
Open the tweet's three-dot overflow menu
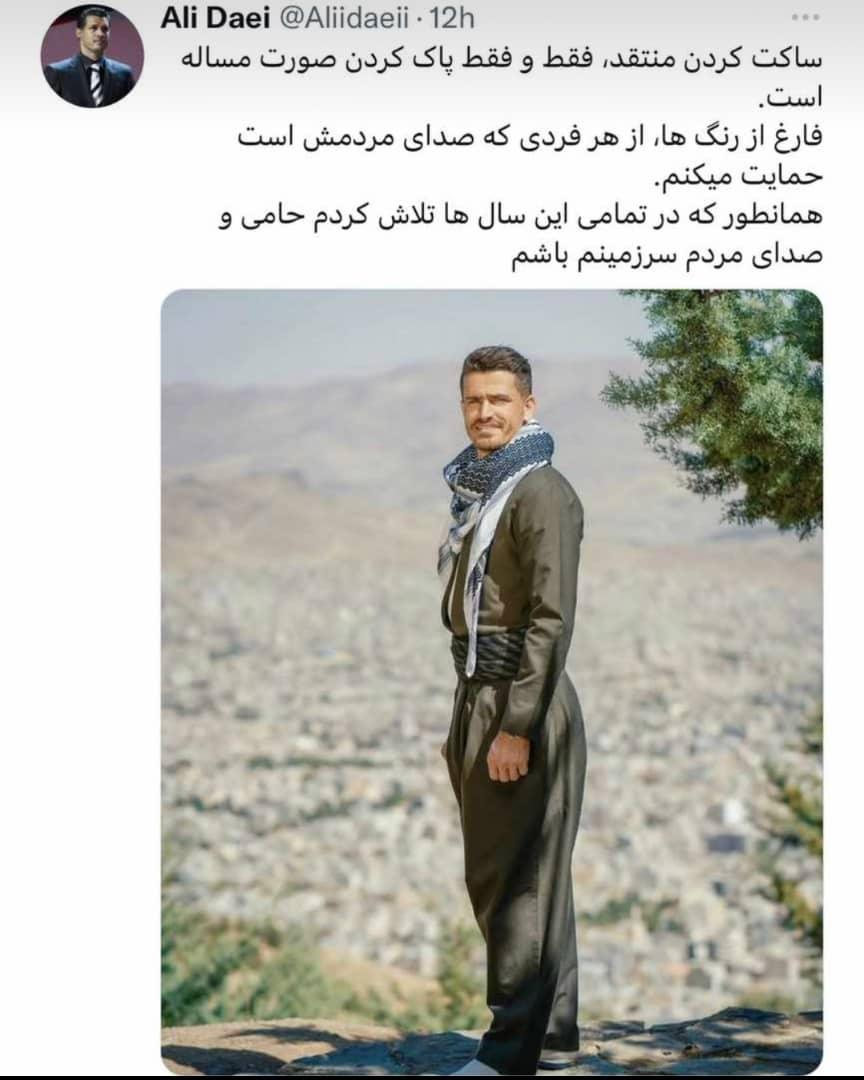click(x=807, y=18)
